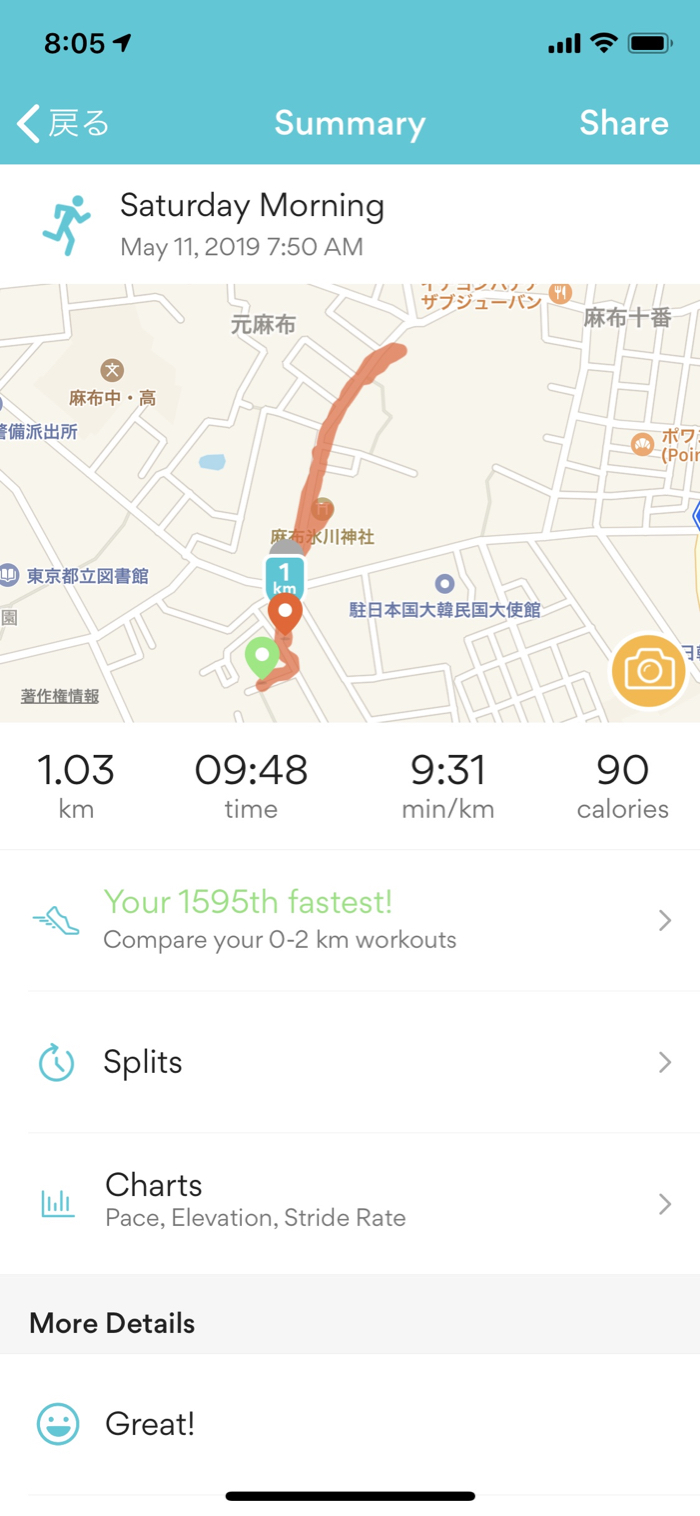Share this workout summary
Image resolution: width=700 pixels, height=1516 pixels.
pyautogui.click(x=623, y=124)
